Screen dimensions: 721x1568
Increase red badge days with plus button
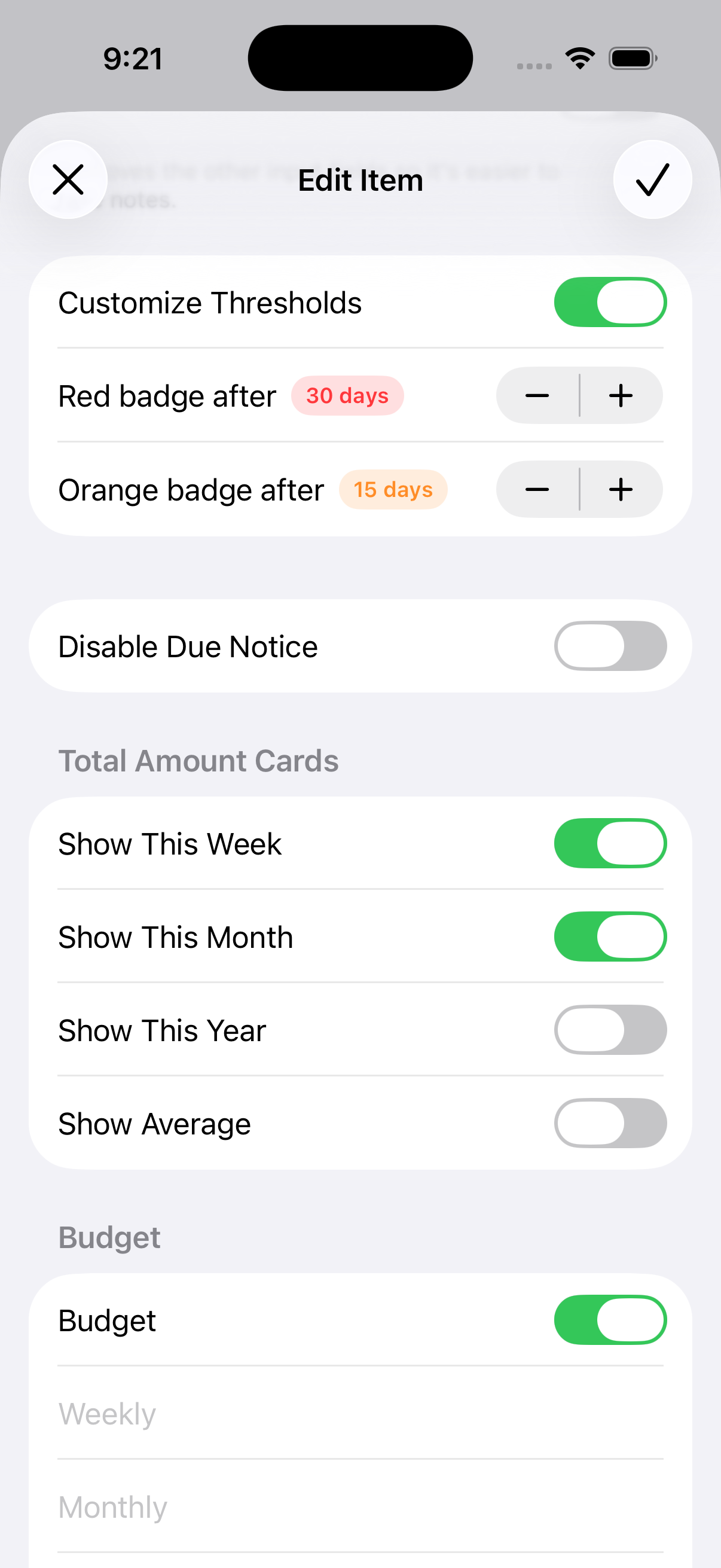click(x=621, y=396)
